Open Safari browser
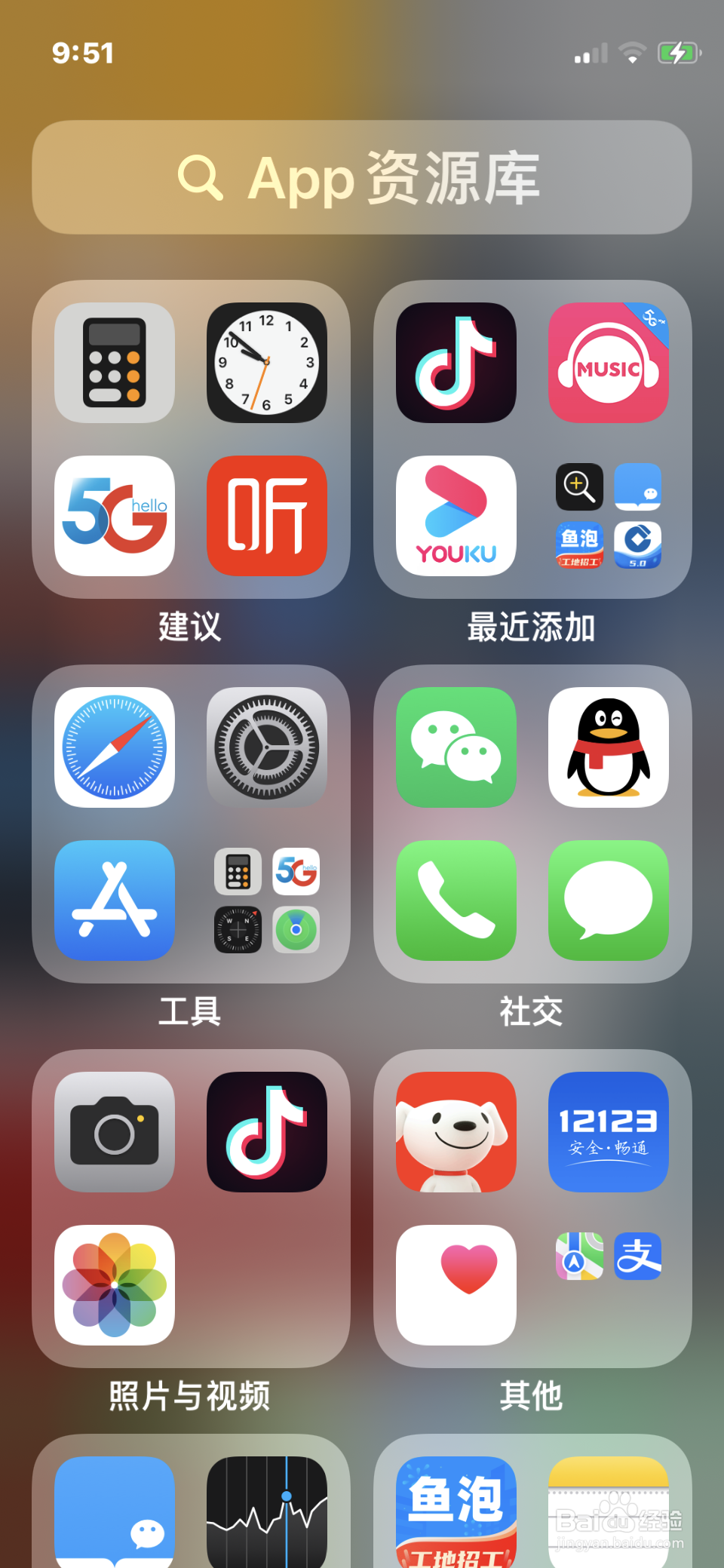This screenshot has height=1568, width=724. 114,747
